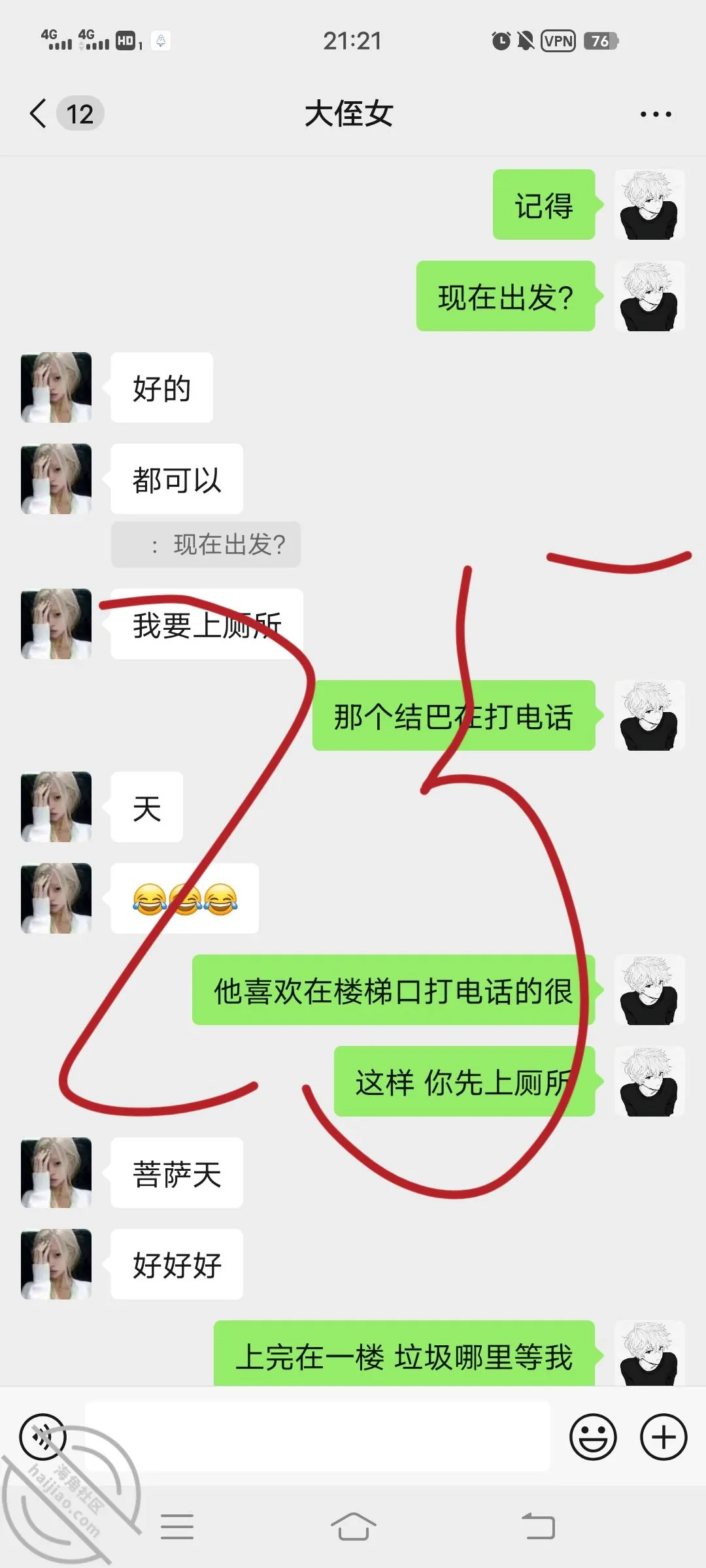The height and width of the screenshot is (1568, 706).
Task: Open the contact avatar next to 好的
Action: [x=56, y=387]
